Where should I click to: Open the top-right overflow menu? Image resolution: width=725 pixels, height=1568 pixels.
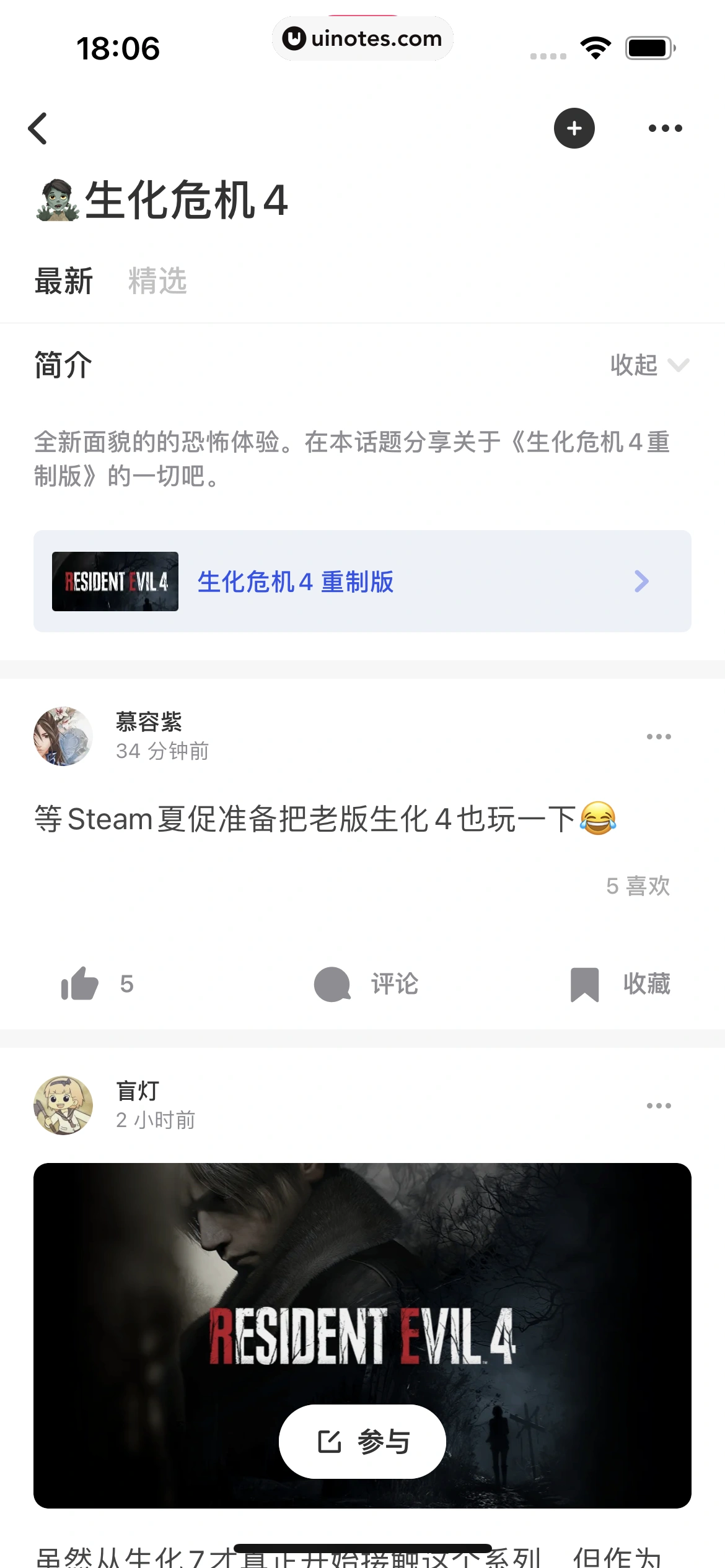(665, 129)
